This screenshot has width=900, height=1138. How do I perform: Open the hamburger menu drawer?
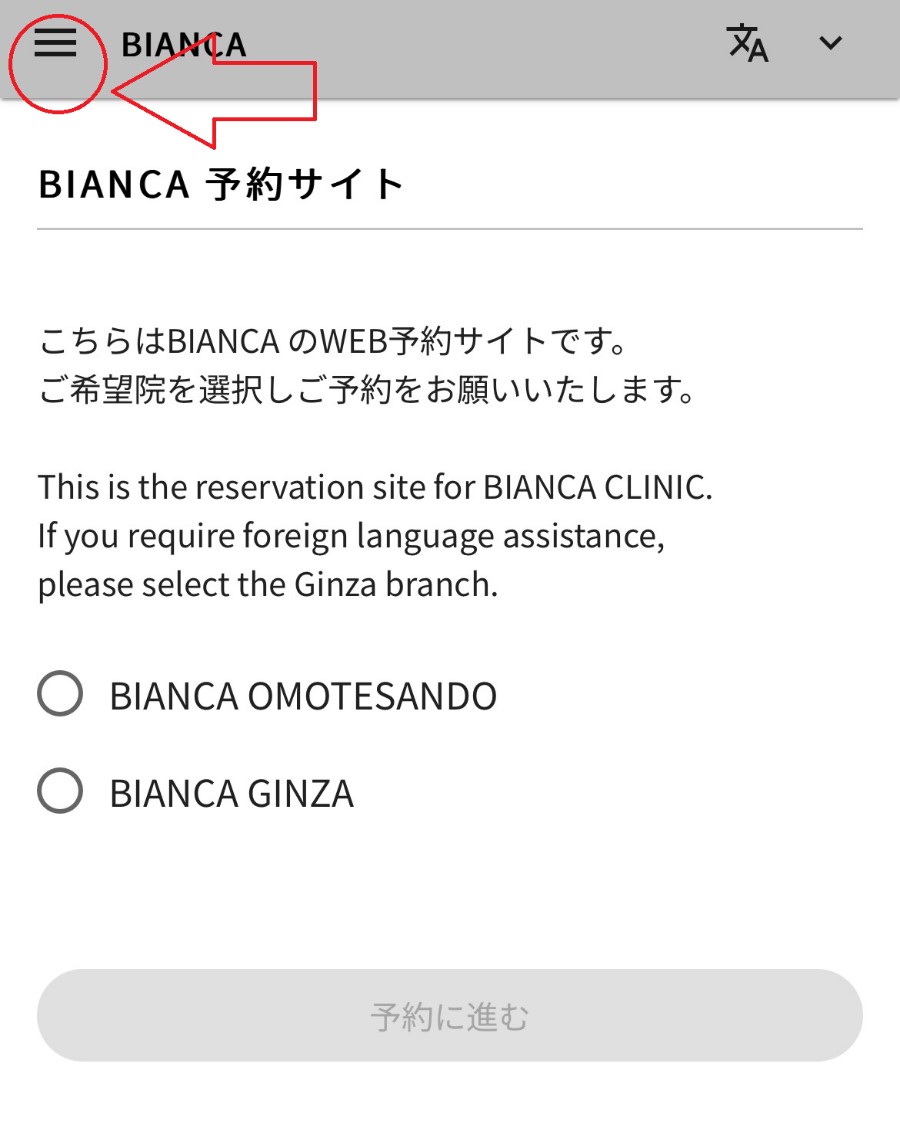point(55,43)
